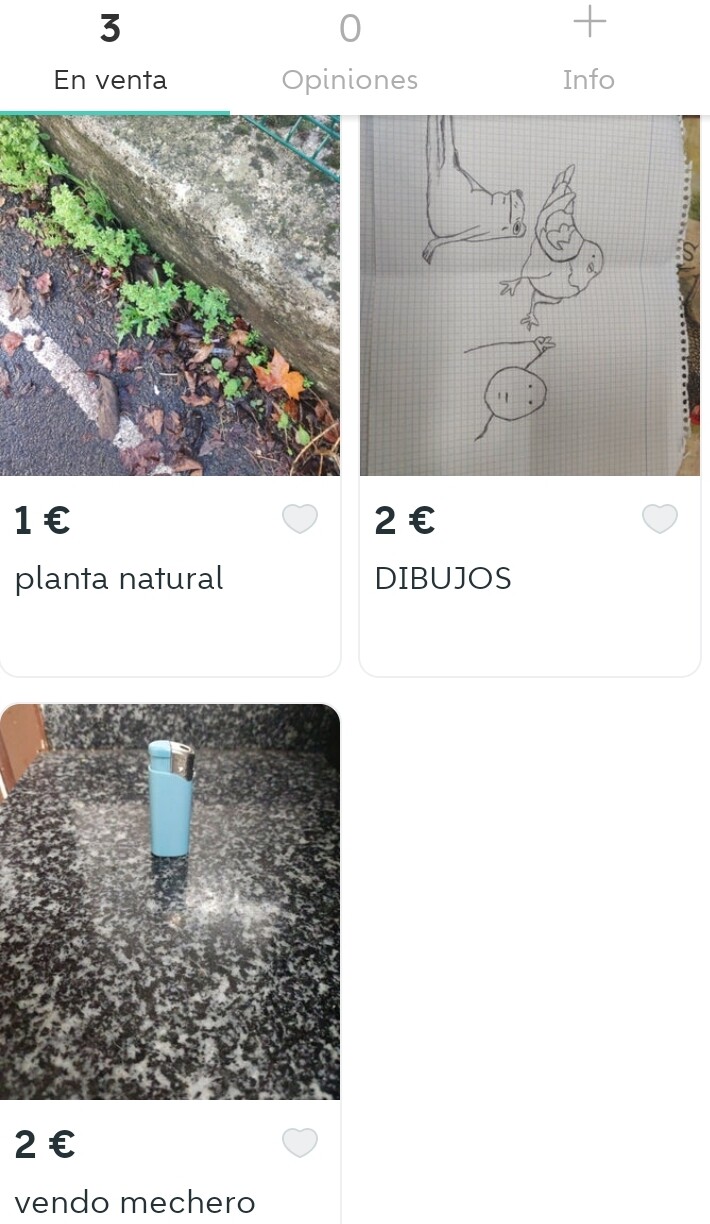The width and height of the screenshot is (710, 1224).
Task: Open the vendo mechero listing
Action: coord(170,900)
